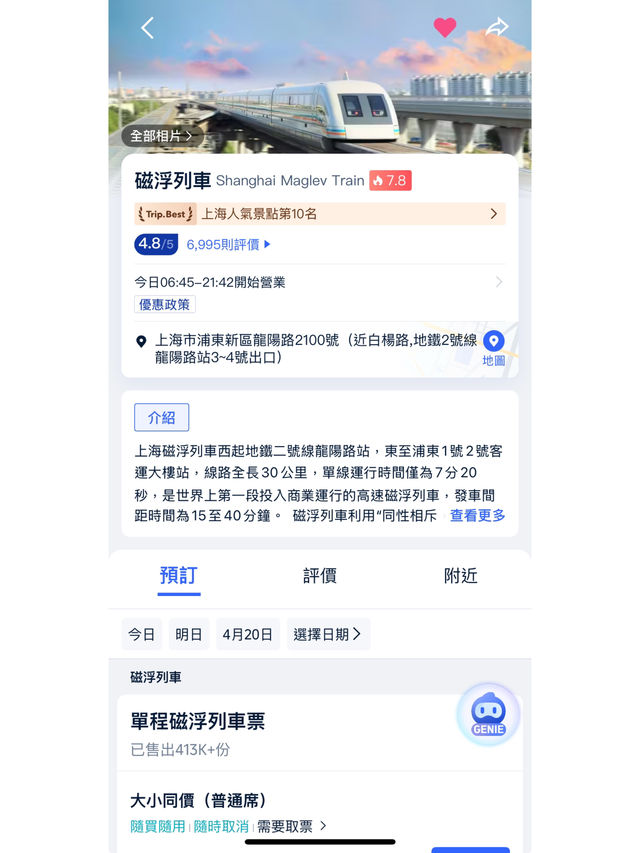Image resolution: width=640 pixels, height=853 pixels.
Task: View the 6,995則評價 reviews
Action: 228,245
